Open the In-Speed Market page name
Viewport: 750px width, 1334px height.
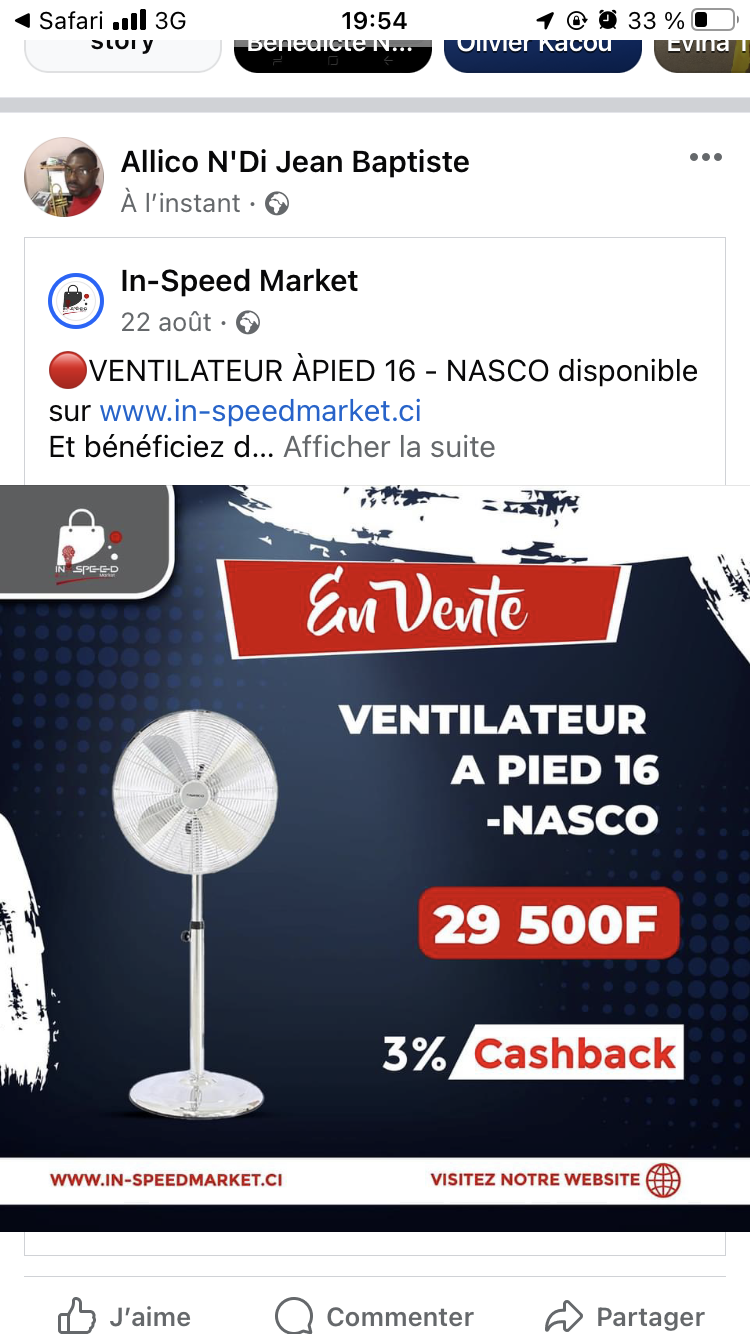[239, 281]
